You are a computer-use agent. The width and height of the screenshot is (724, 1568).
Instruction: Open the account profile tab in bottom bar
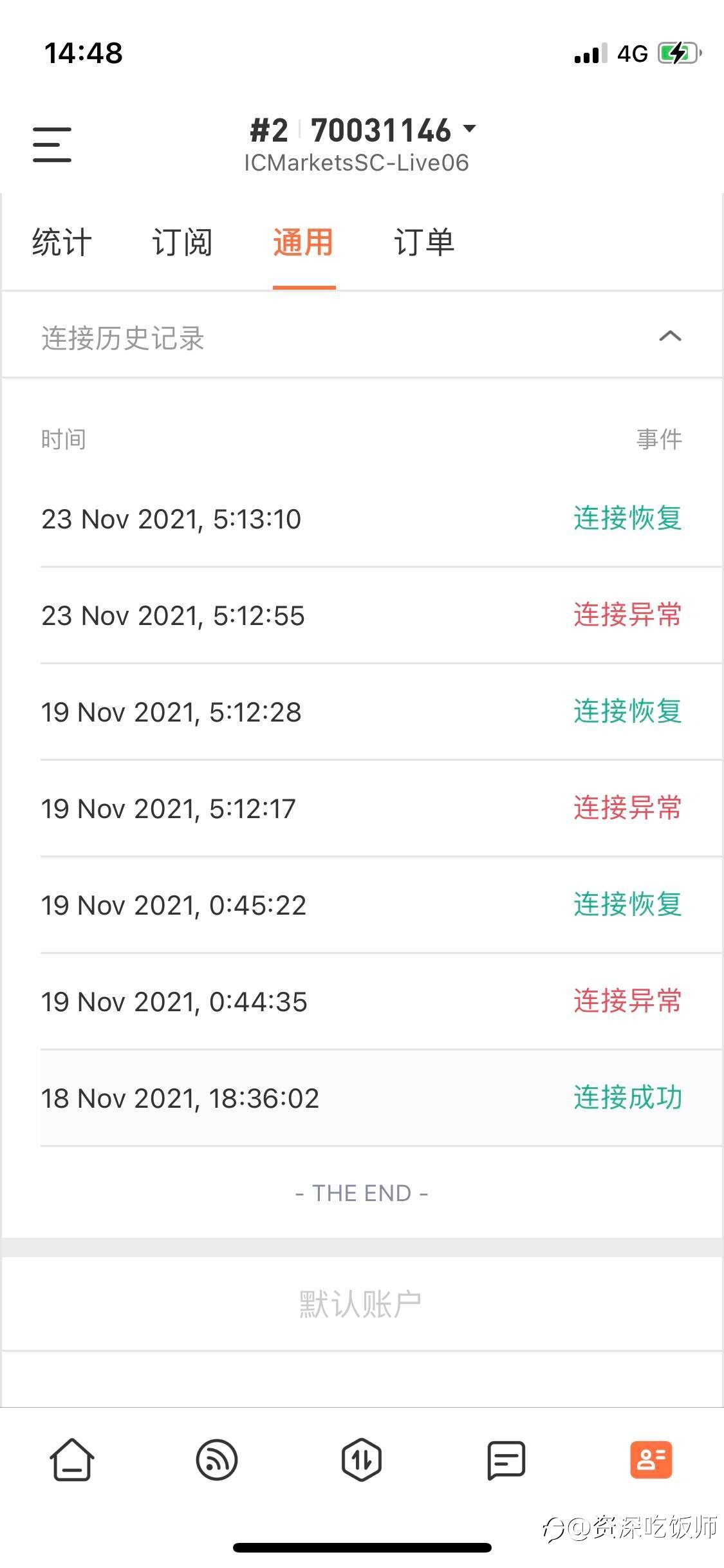[x=651, y=1459]
